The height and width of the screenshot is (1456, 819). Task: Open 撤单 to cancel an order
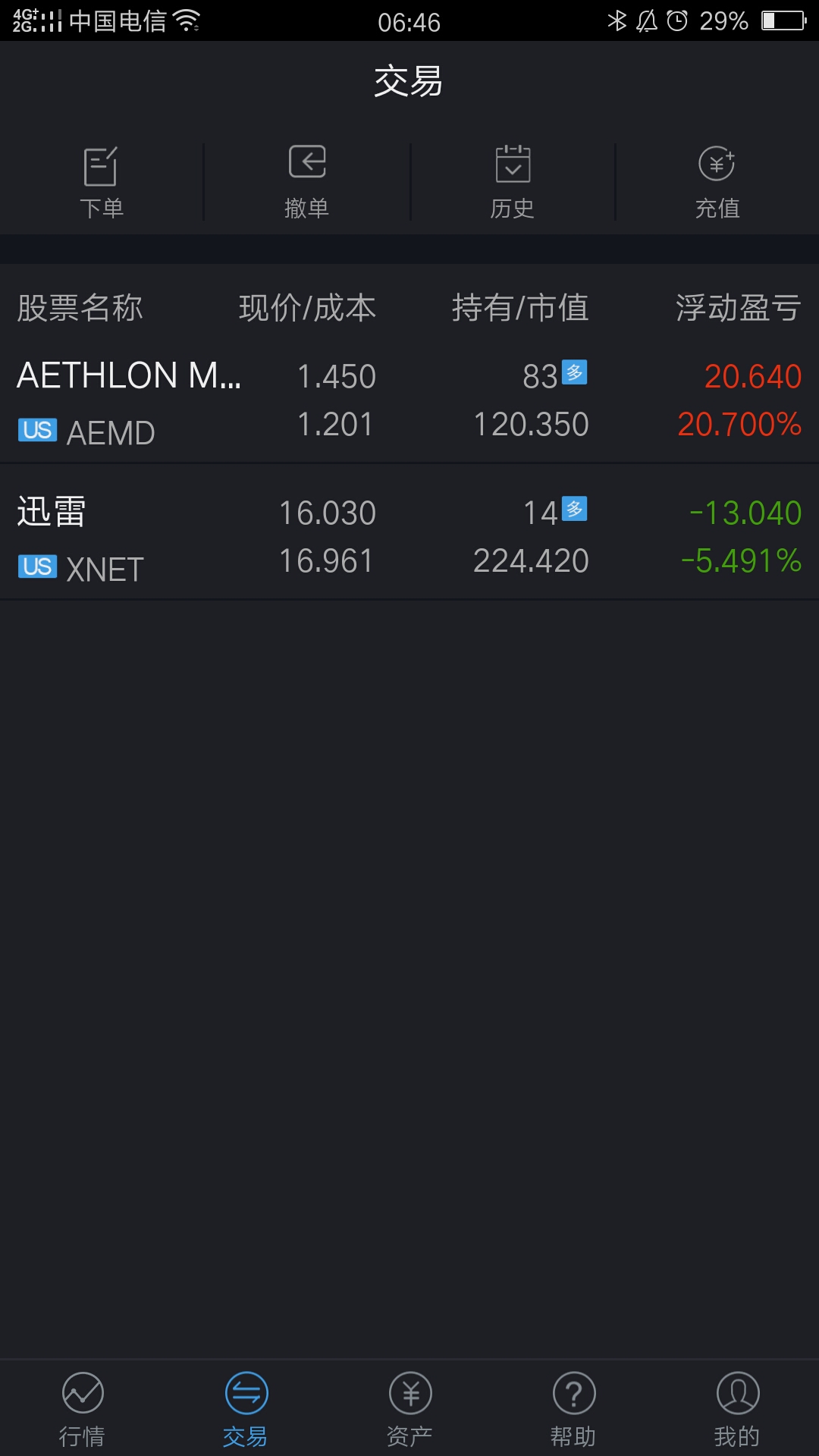[307, 182]
